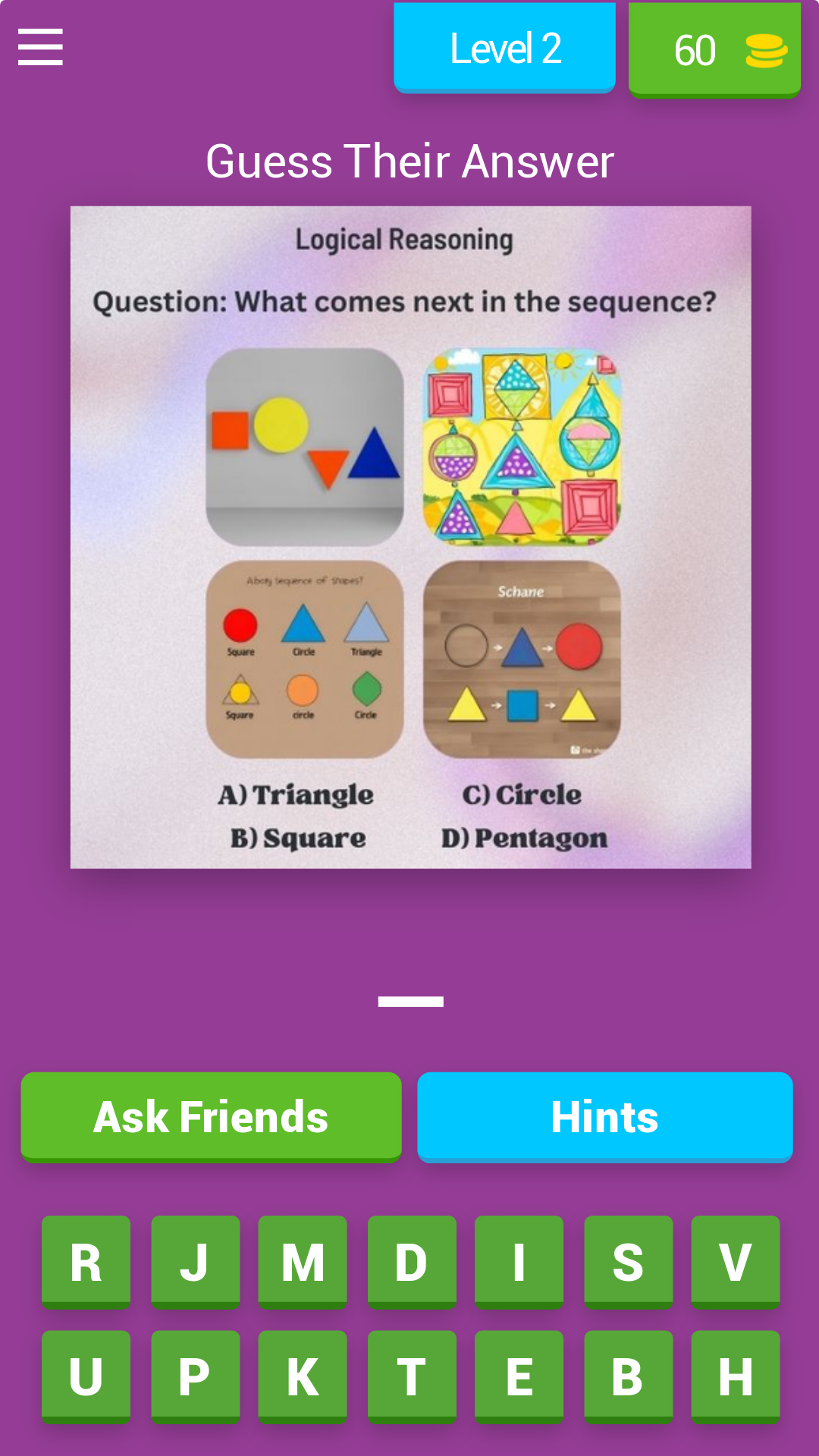Open Hints
Screen dimensions: 819x1456
click(605, 1117)
